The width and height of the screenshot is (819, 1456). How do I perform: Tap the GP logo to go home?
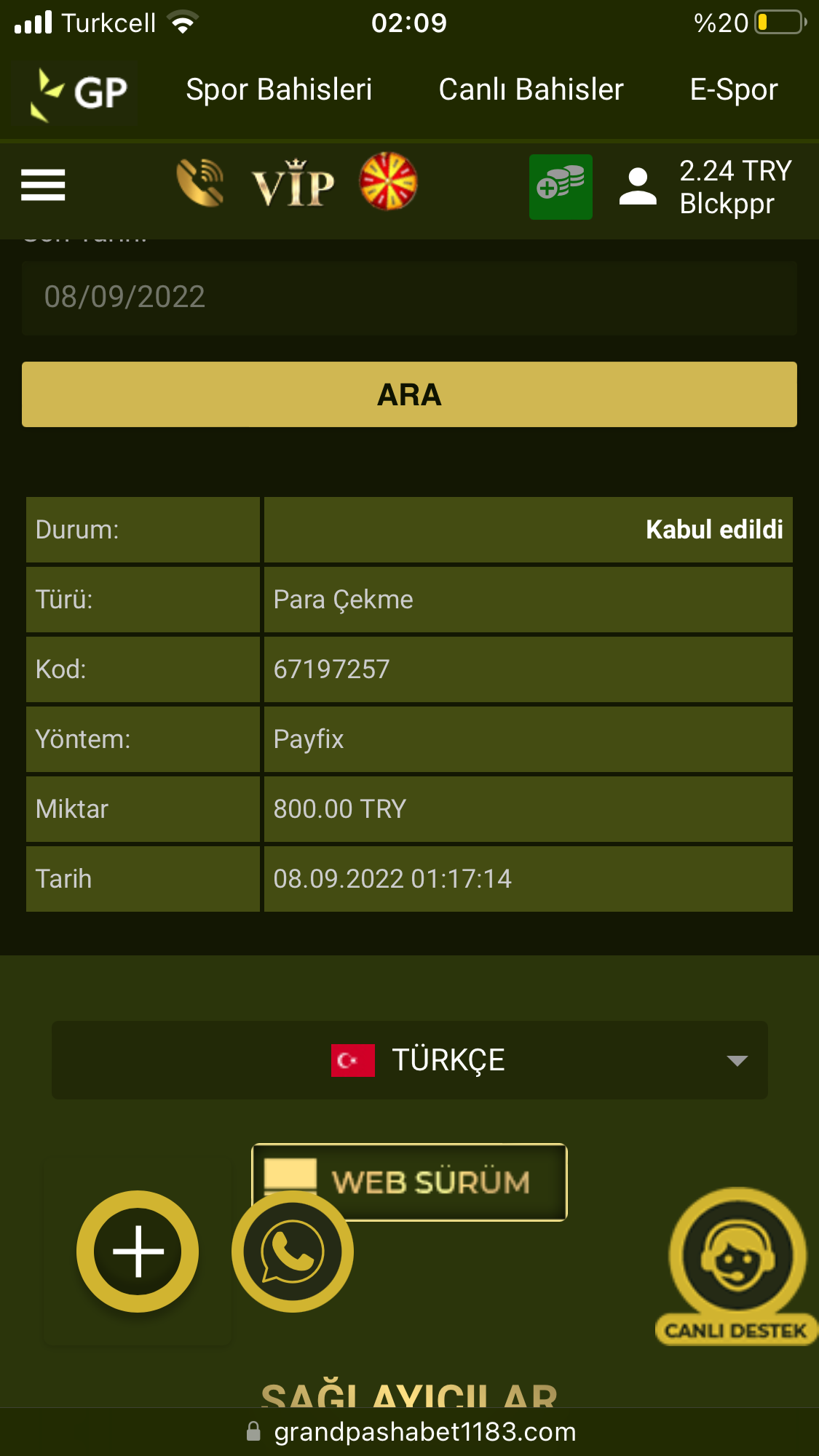[79, 92]
